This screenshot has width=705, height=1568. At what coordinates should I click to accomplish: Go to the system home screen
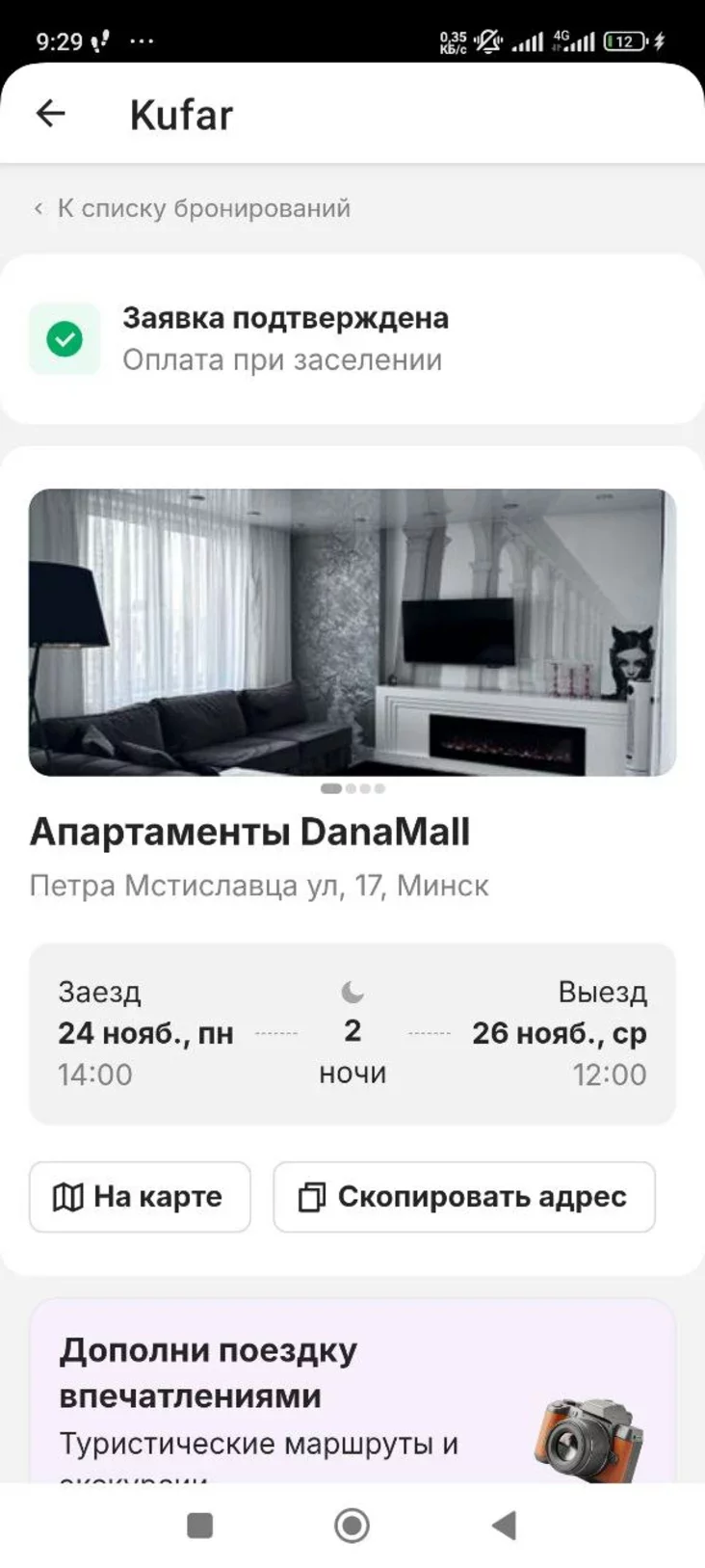(352, 1526)
